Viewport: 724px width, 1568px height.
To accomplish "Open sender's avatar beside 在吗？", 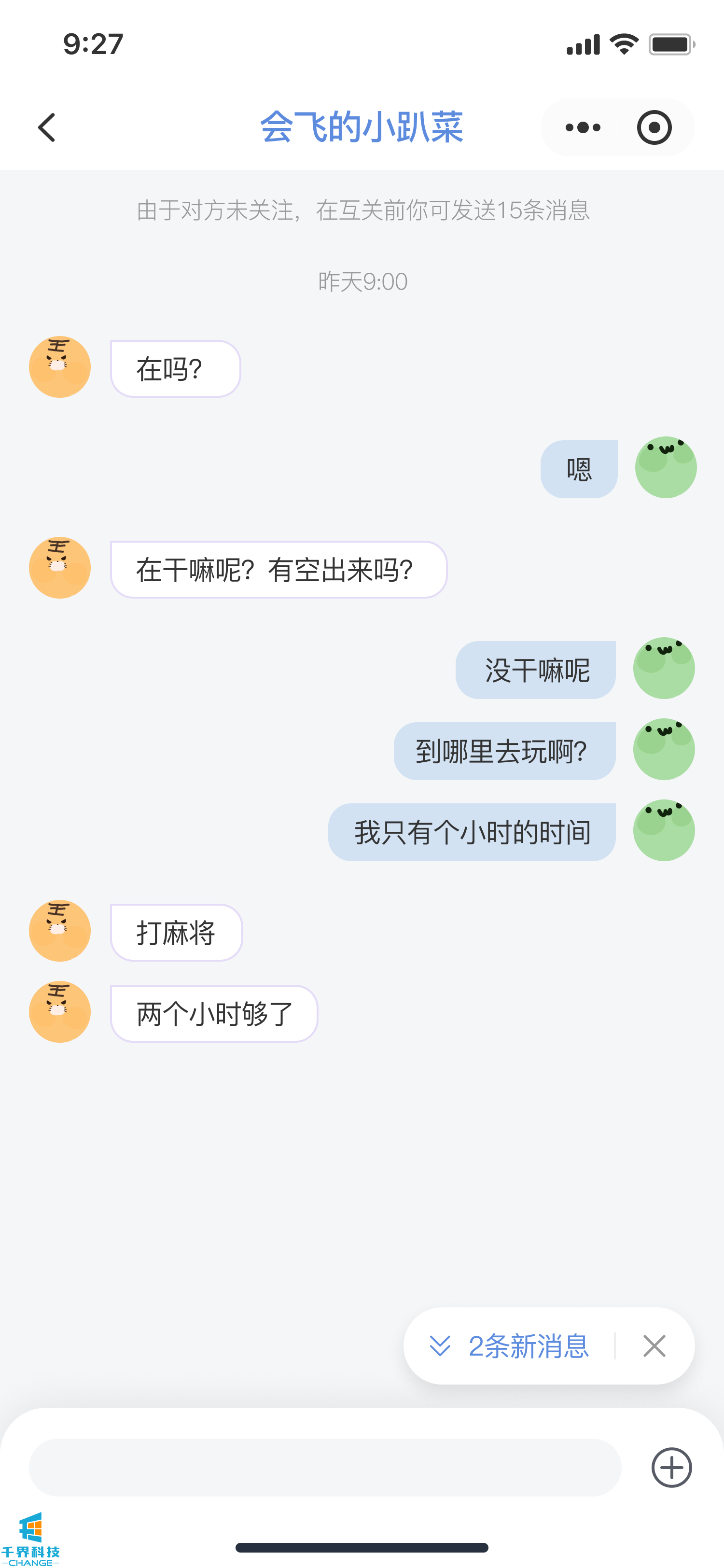I will pyautogui.click(x=60, y=367).
